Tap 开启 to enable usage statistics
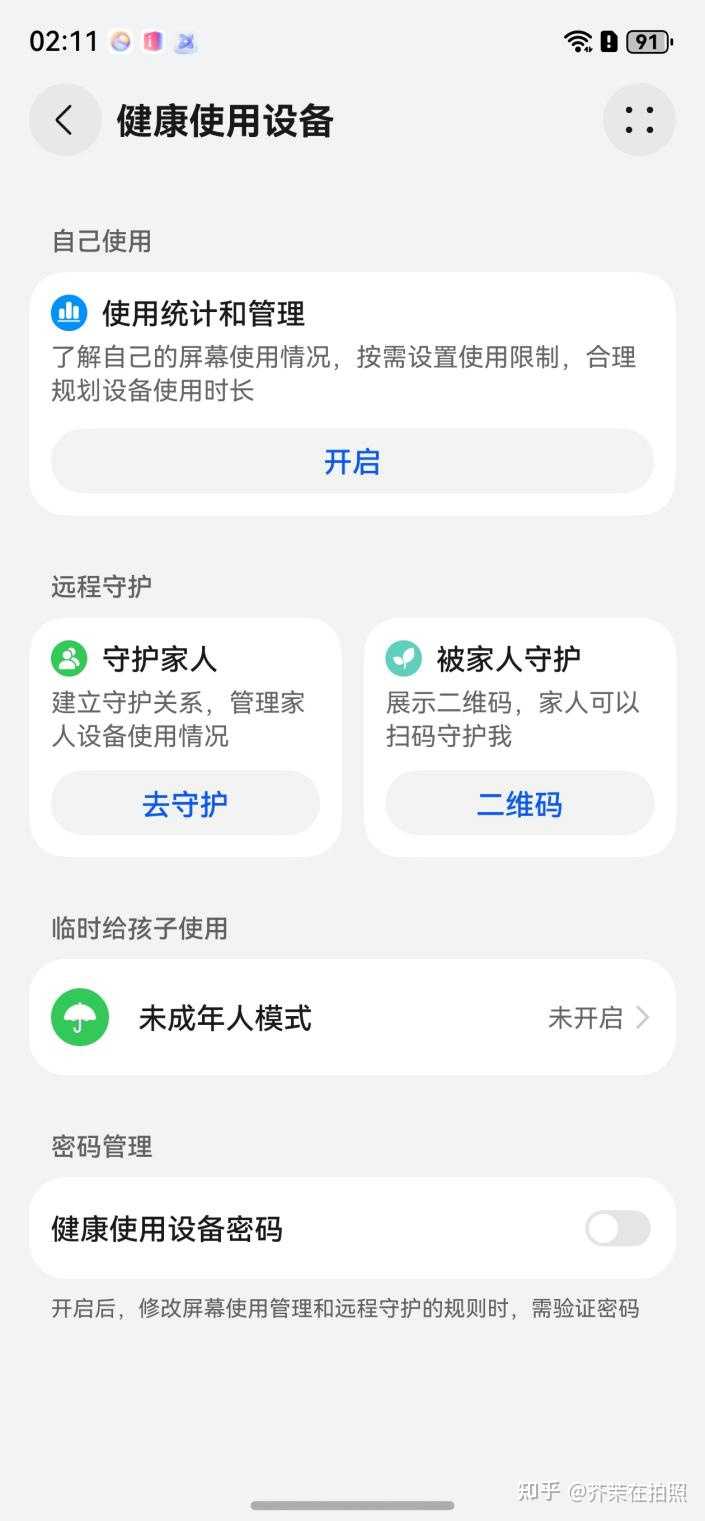705x1521 pixels. click(x=352, y=462)
